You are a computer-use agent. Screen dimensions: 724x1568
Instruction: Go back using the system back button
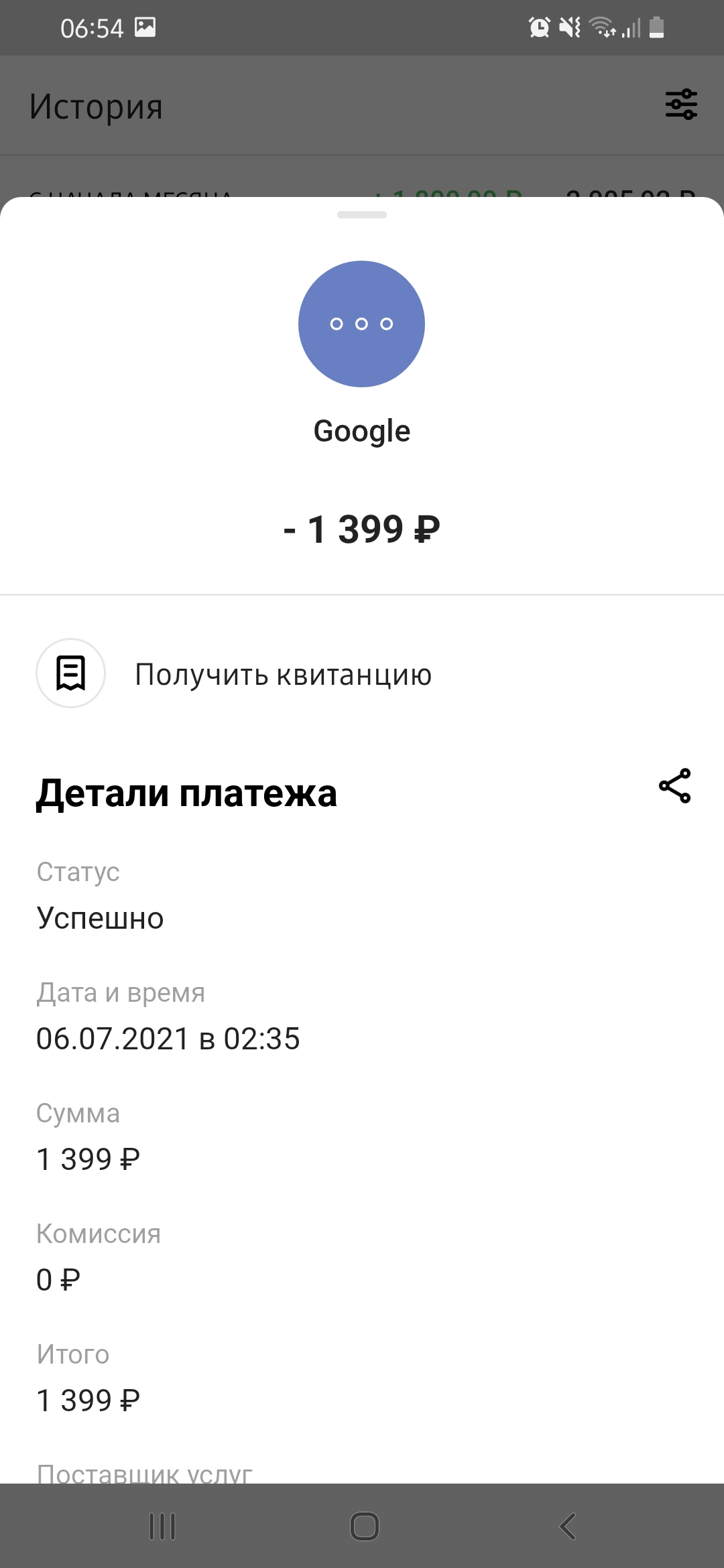pyautogui.click(x=568, y=1526)
